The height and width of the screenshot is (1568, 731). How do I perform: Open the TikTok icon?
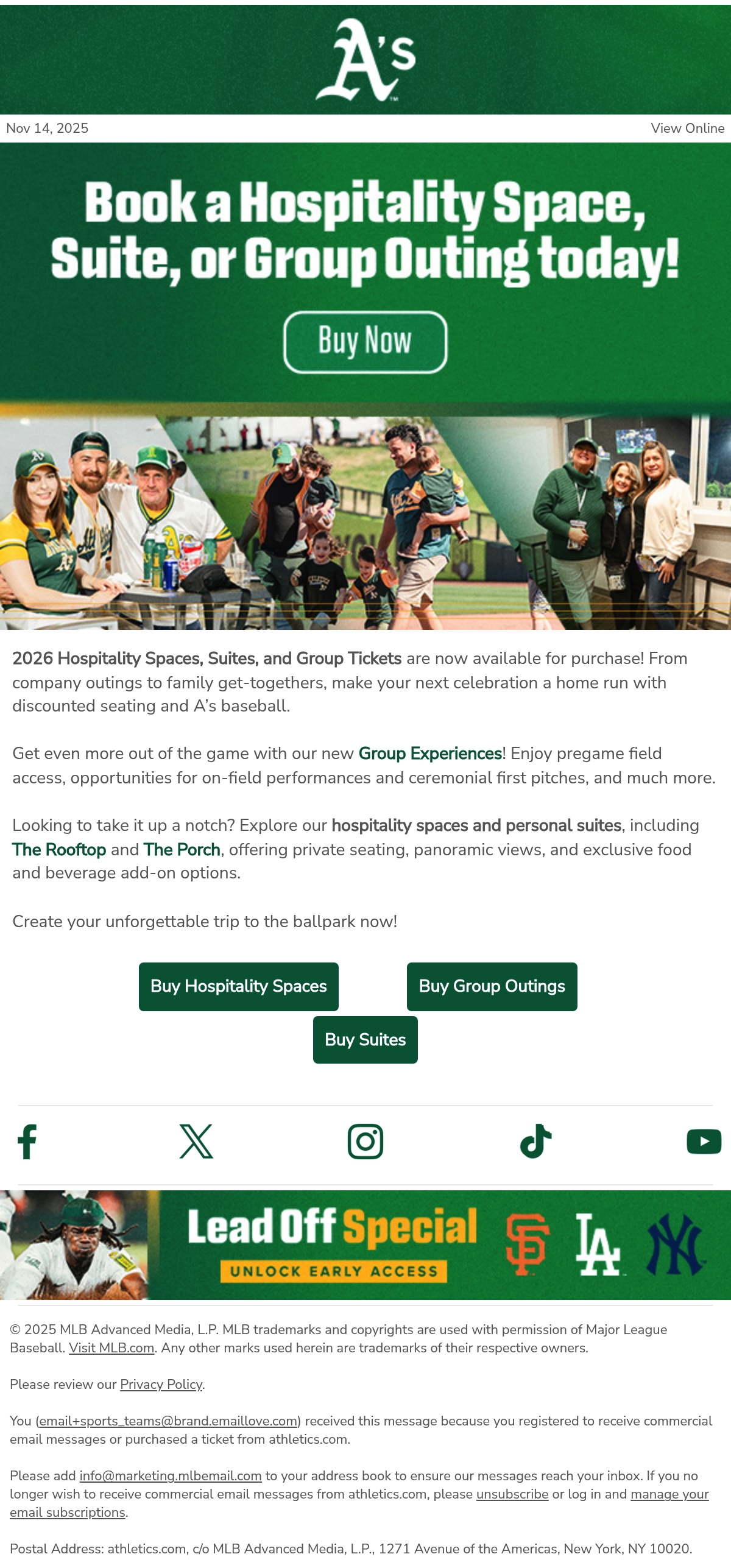coord(535,1142)
